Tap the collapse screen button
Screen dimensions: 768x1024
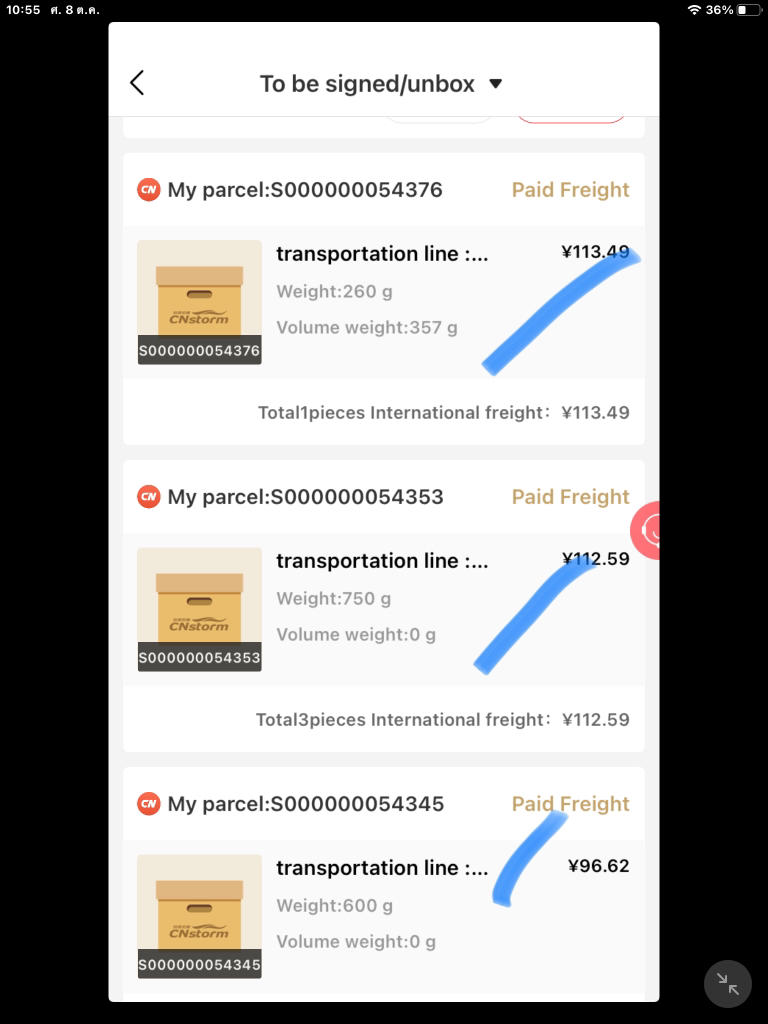click(x=728, y=985)
